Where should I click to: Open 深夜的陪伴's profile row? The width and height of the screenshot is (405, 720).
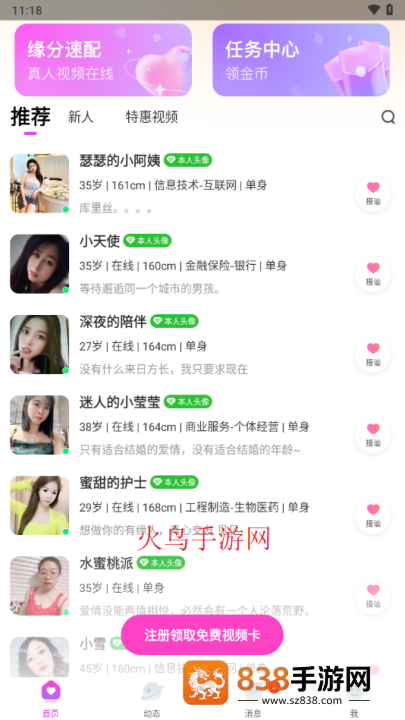(x=202, y=344)
